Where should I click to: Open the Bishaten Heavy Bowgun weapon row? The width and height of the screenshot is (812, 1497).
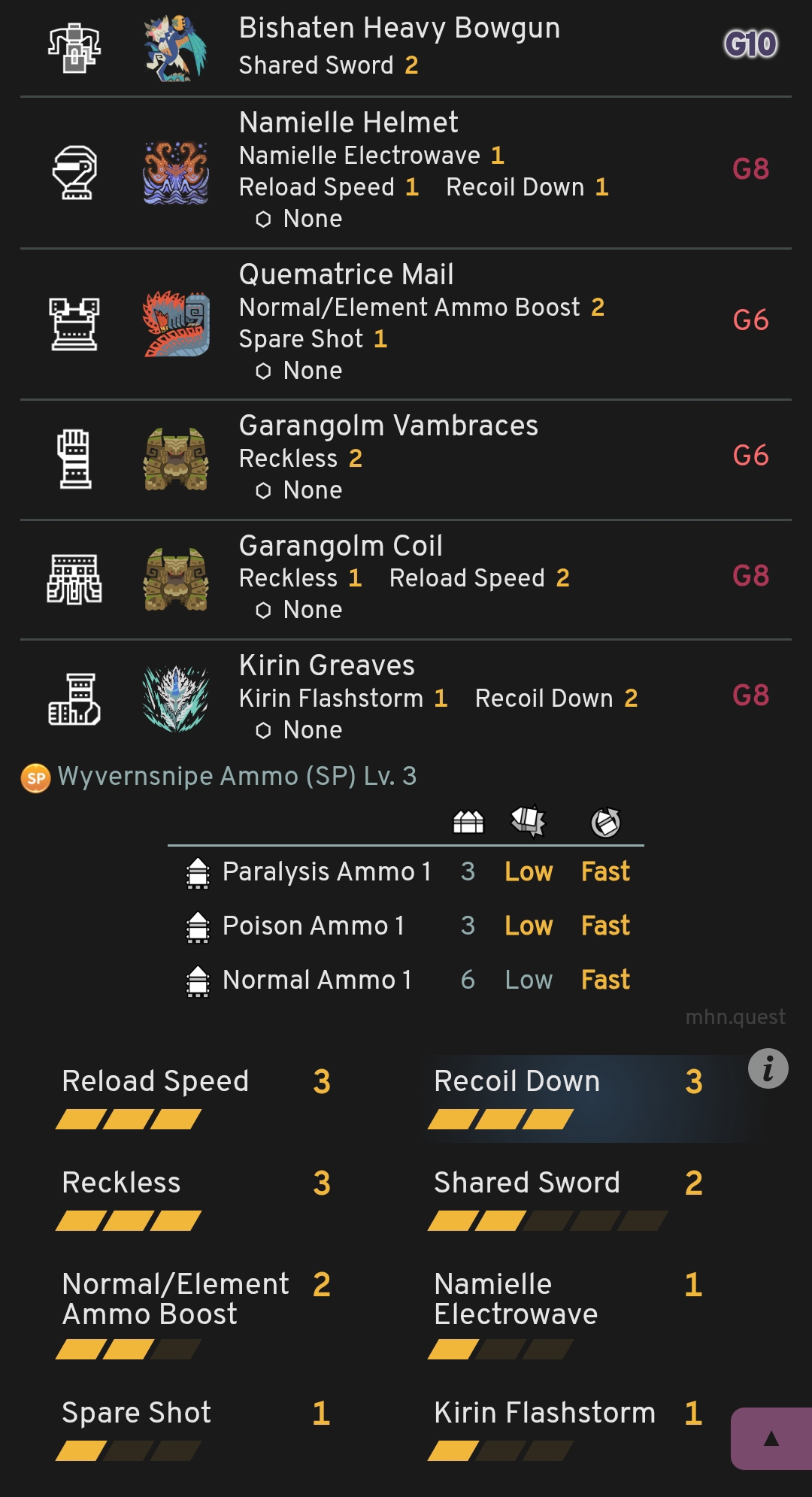[399, 47]
